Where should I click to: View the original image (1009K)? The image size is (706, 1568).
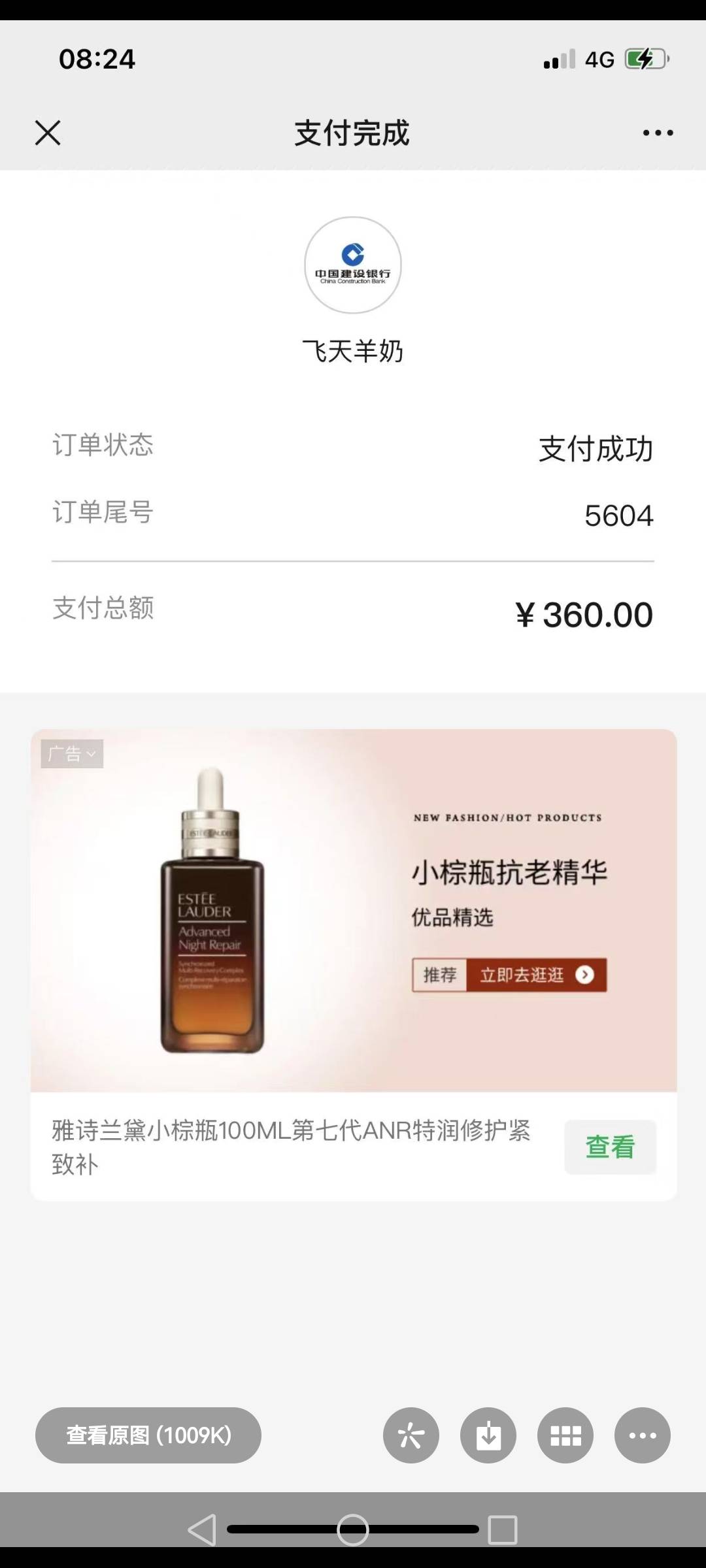point(148,1435)
